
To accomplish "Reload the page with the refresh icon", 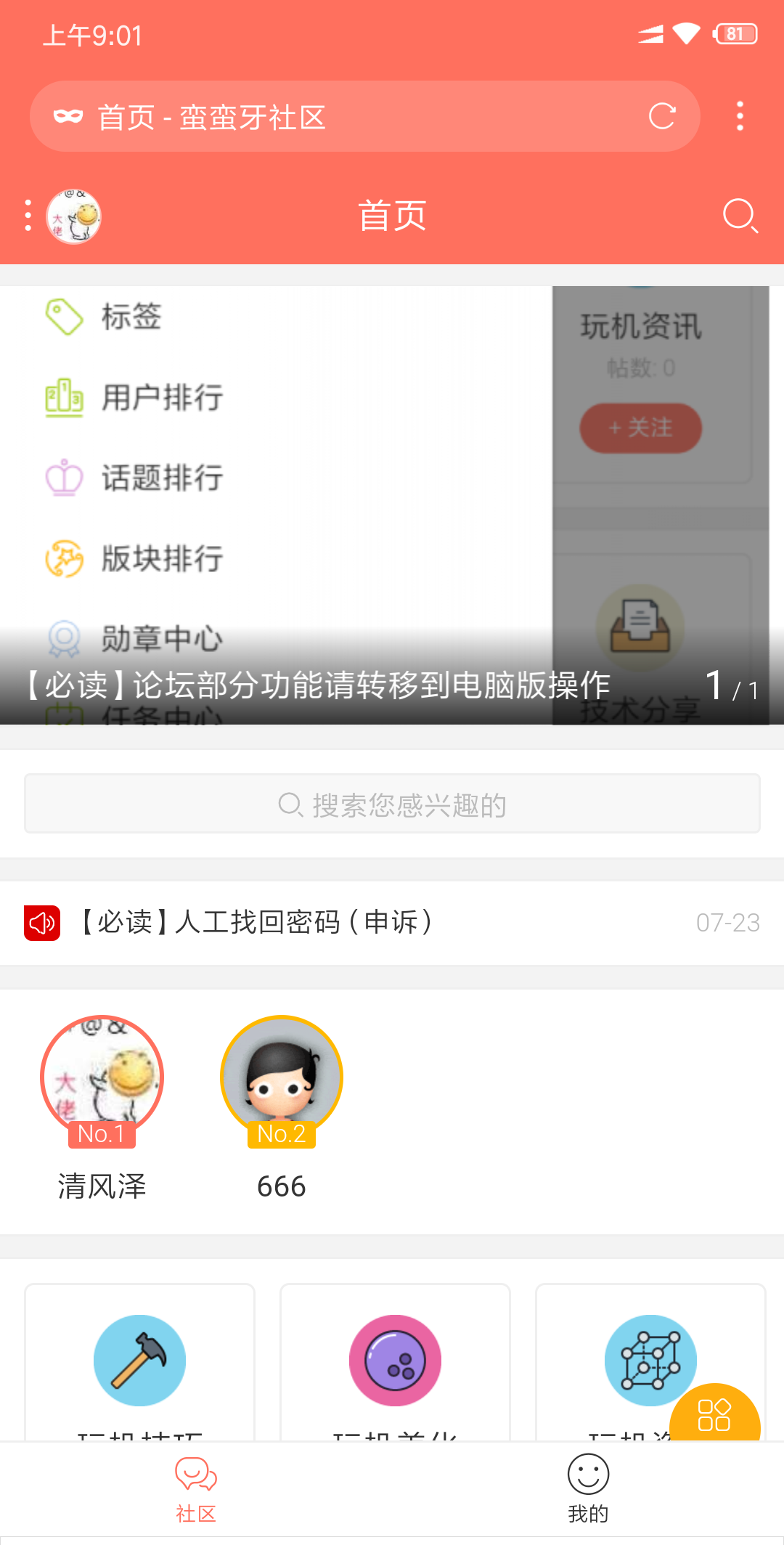I will click(x=662, y=116).
